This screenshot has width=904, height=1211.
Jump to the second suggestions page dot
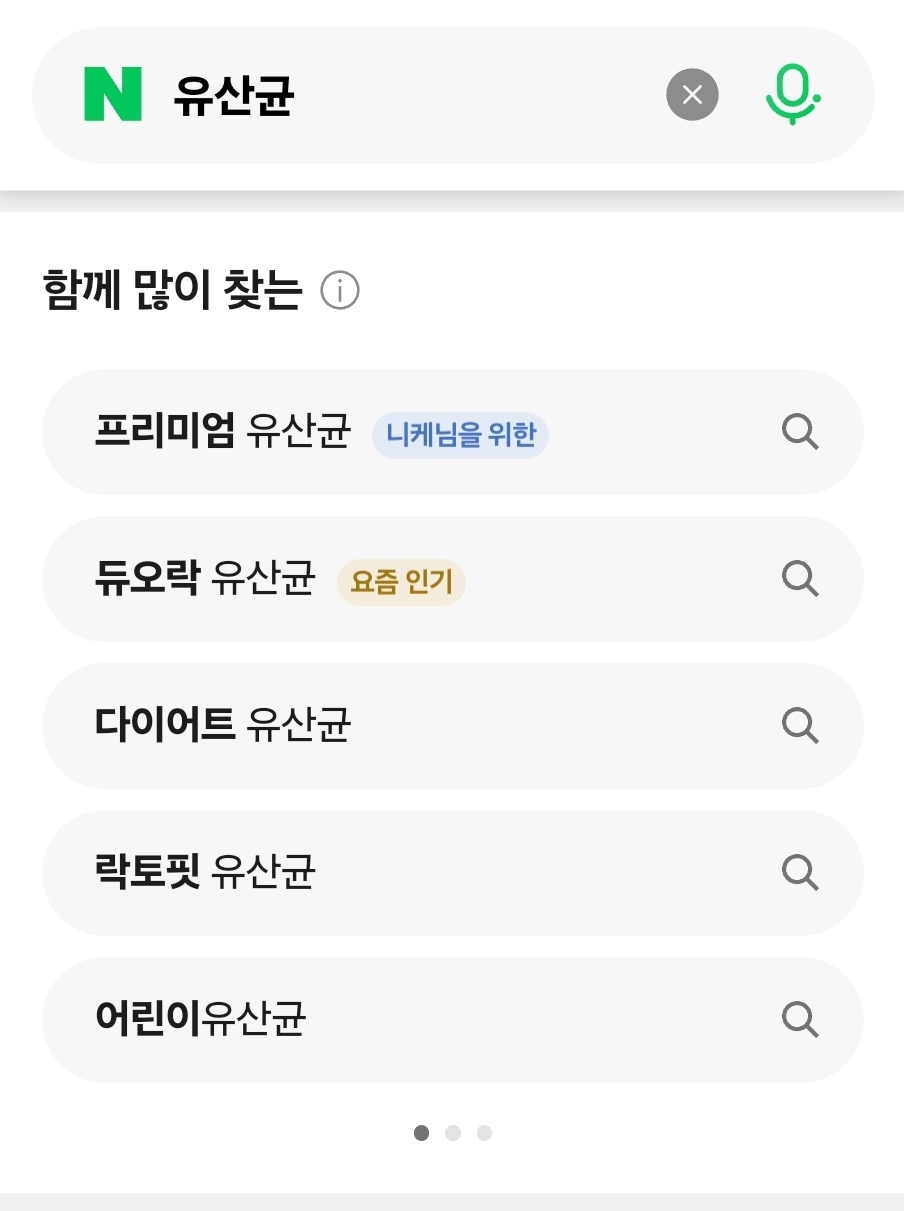tap(453, 1133)
